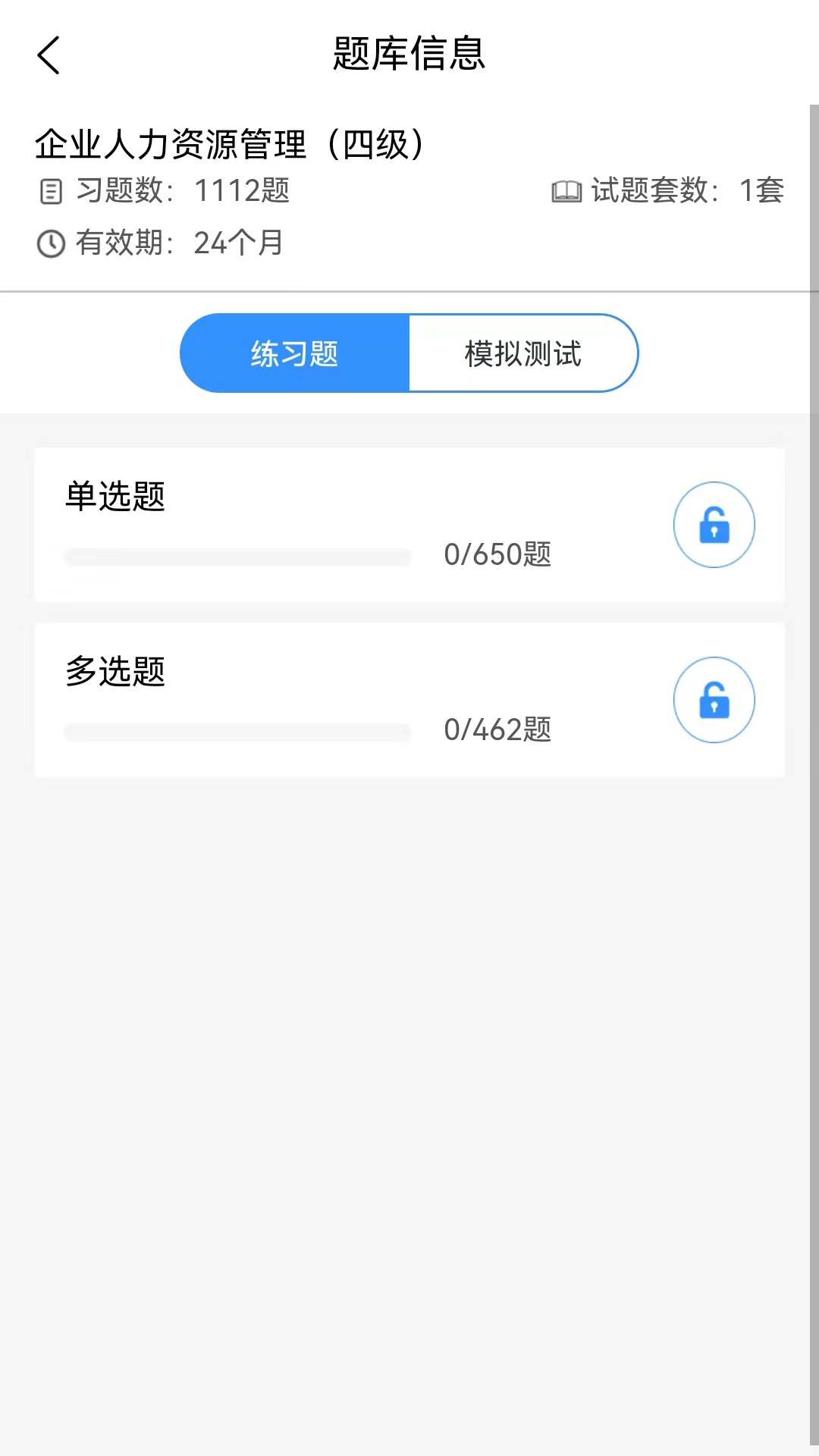819x1456 pixels.
Task: Open the unlock circle for multiple-choice questions
Action: pos(714,701)
